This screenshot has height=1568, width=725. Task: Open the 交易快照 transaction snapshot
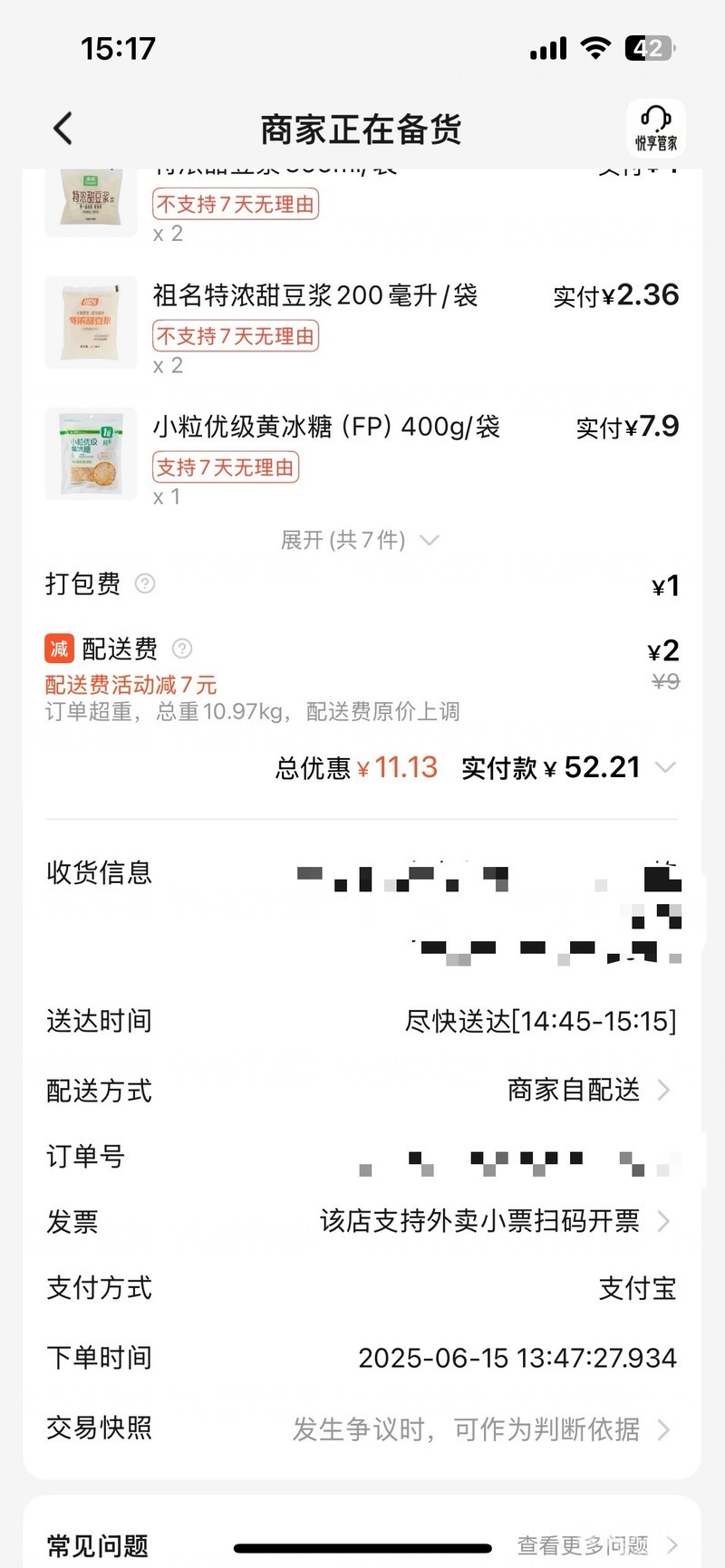pos(480,1429)
